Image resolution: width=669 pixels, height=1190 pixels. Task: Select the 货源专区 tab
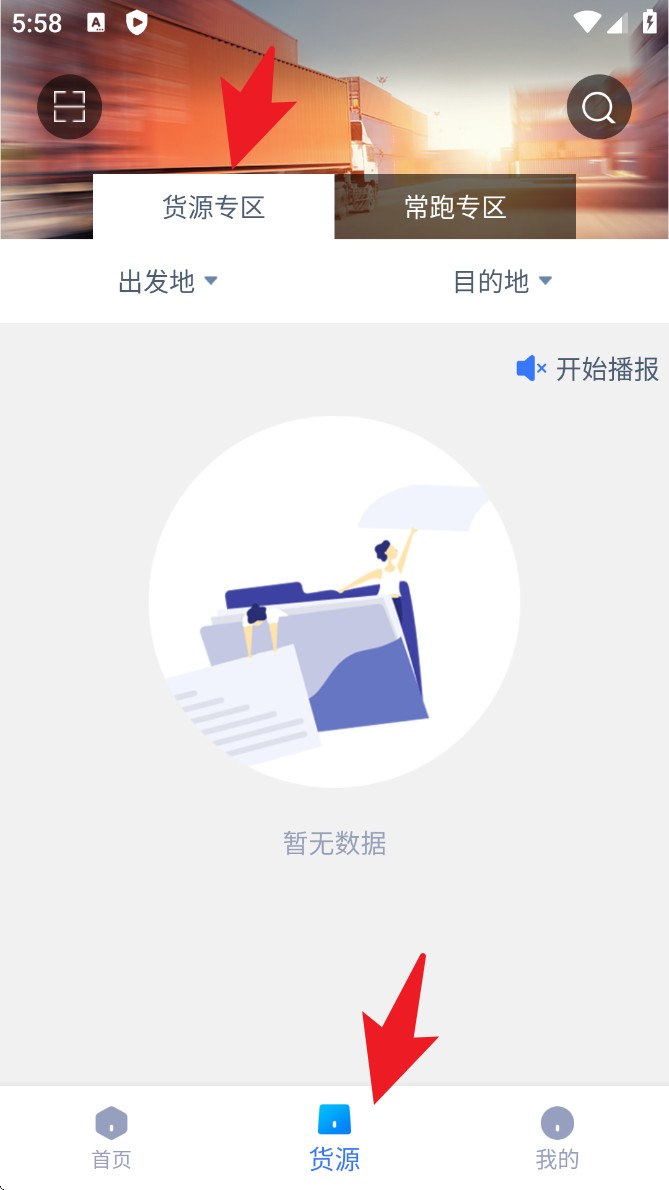pyautogui.click(x=213, y=207)
